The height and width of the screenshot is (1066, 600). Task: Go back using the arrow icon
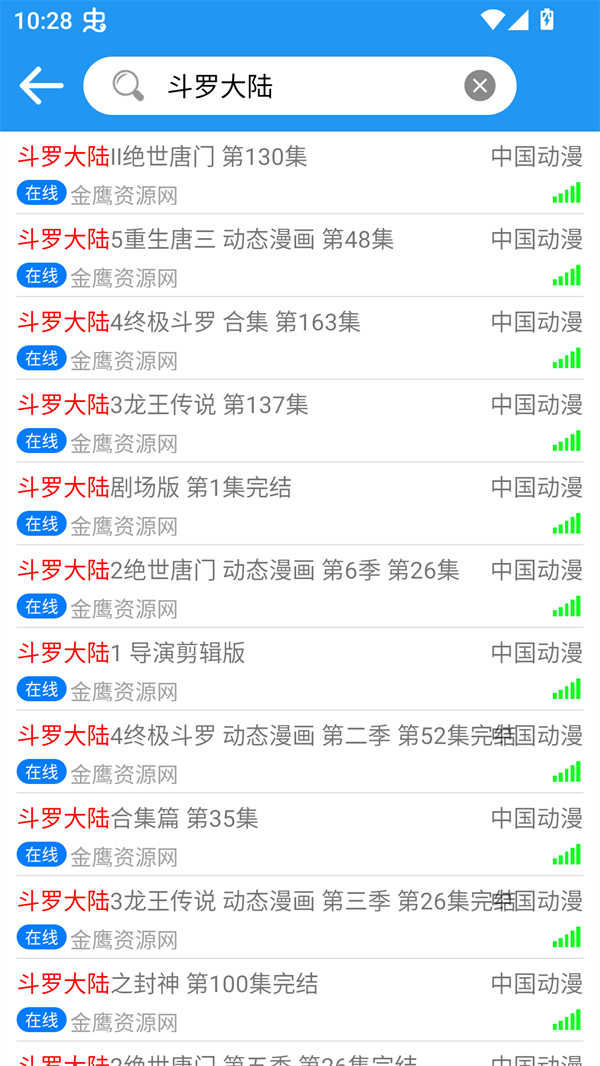click(41, 86)
